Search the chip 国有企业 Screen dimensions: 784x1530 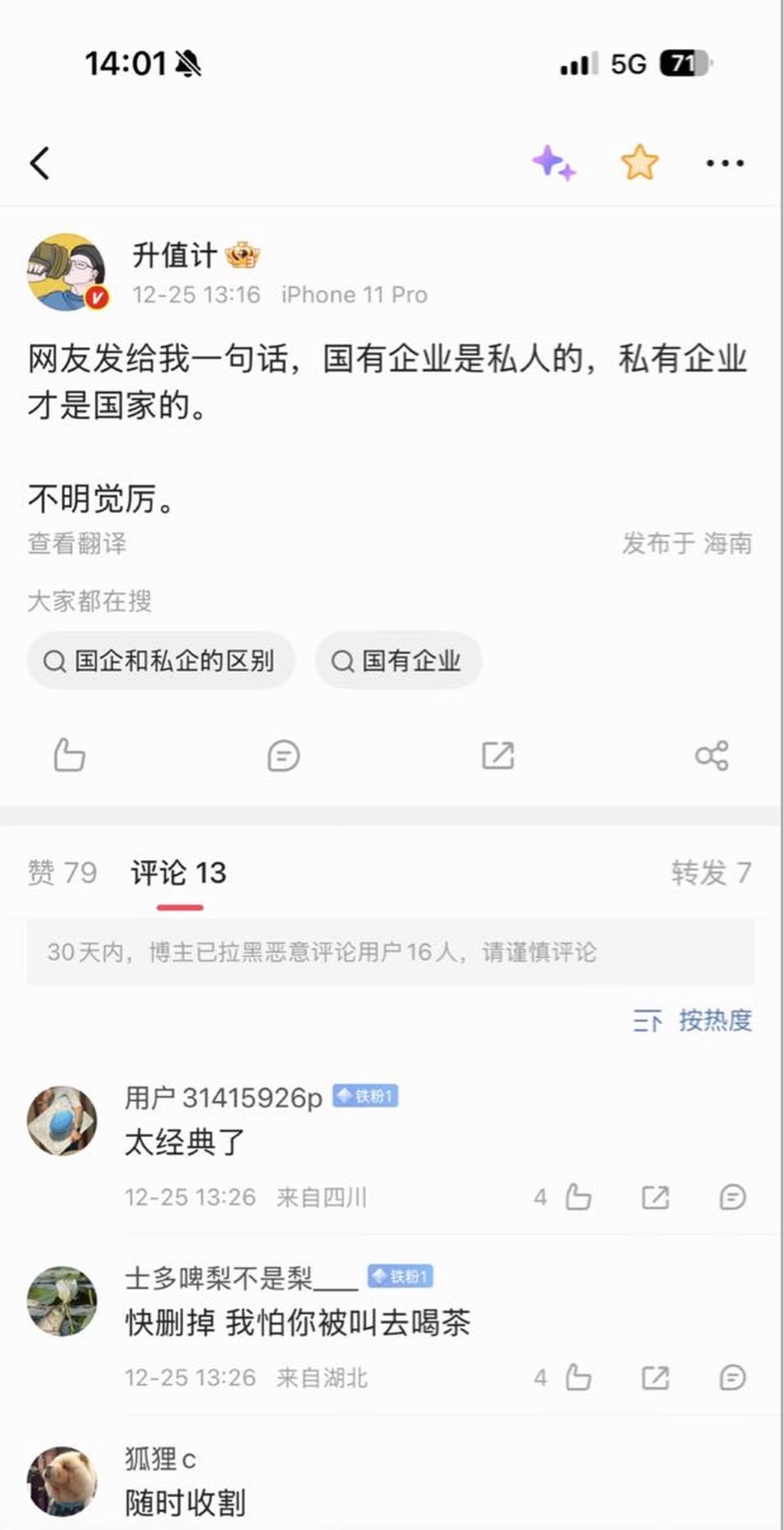click(398, 661)
